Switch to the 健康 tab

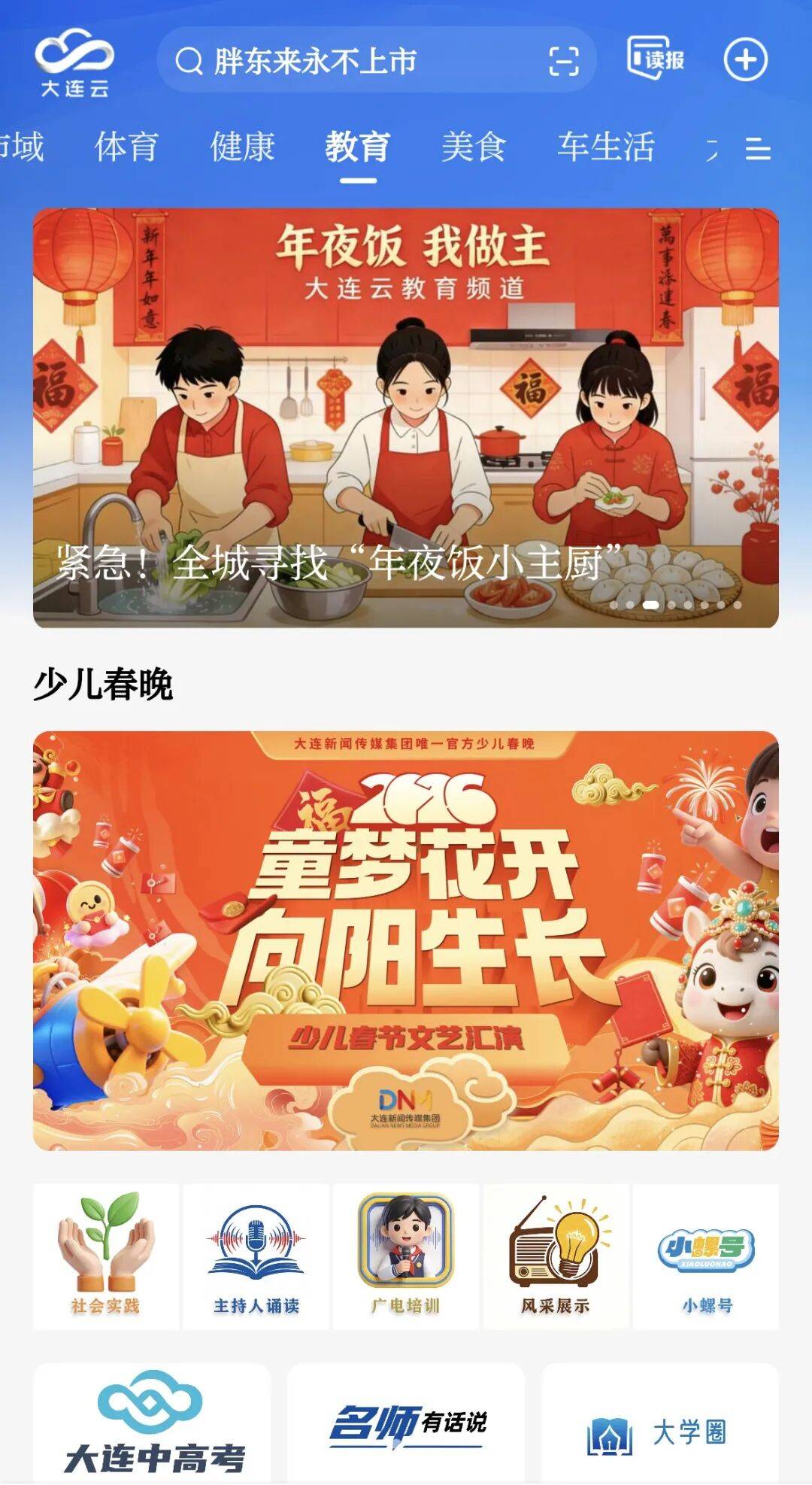(x=242, y=147)
